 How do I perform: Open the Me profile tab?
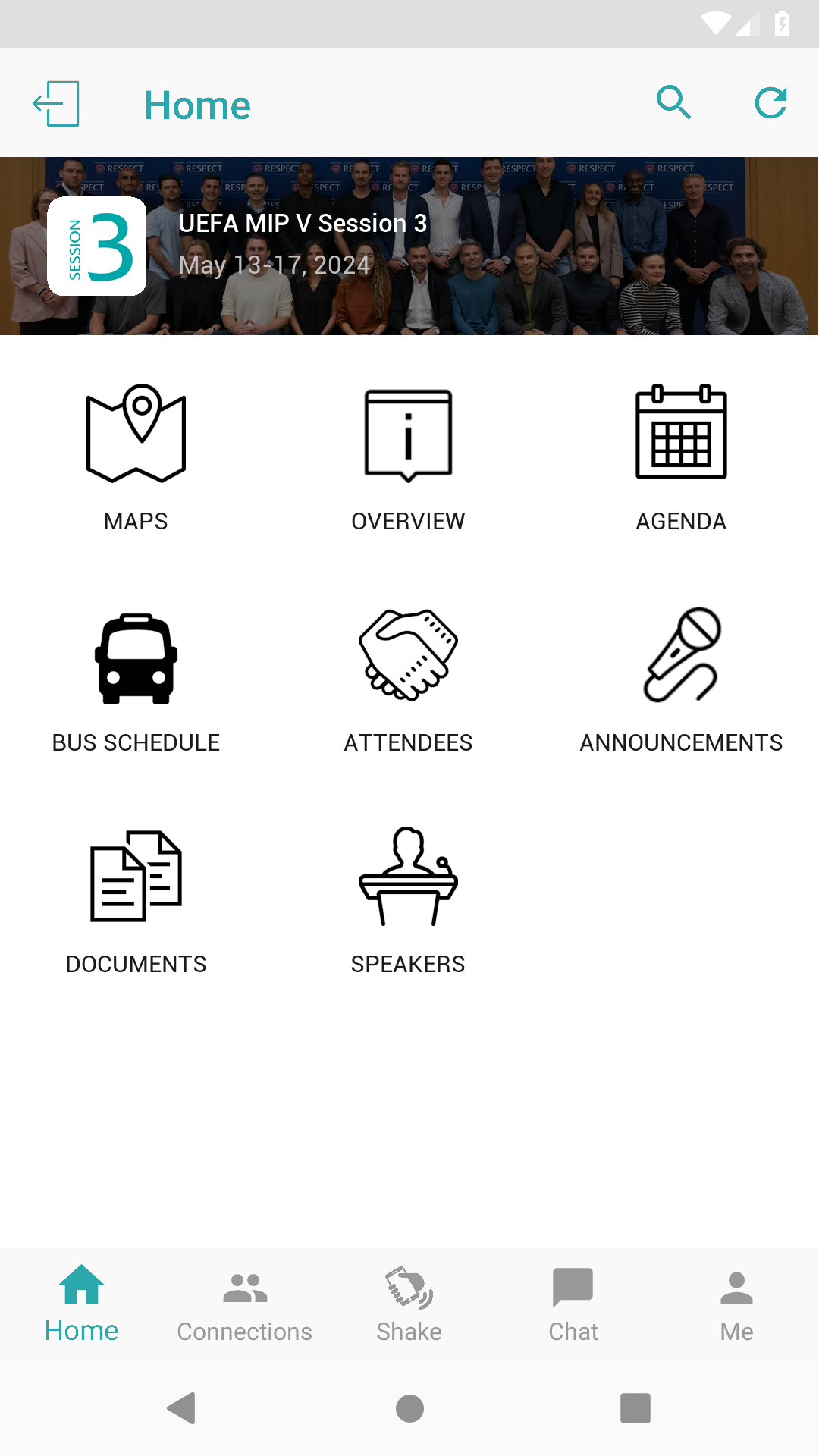(736, 1304)
